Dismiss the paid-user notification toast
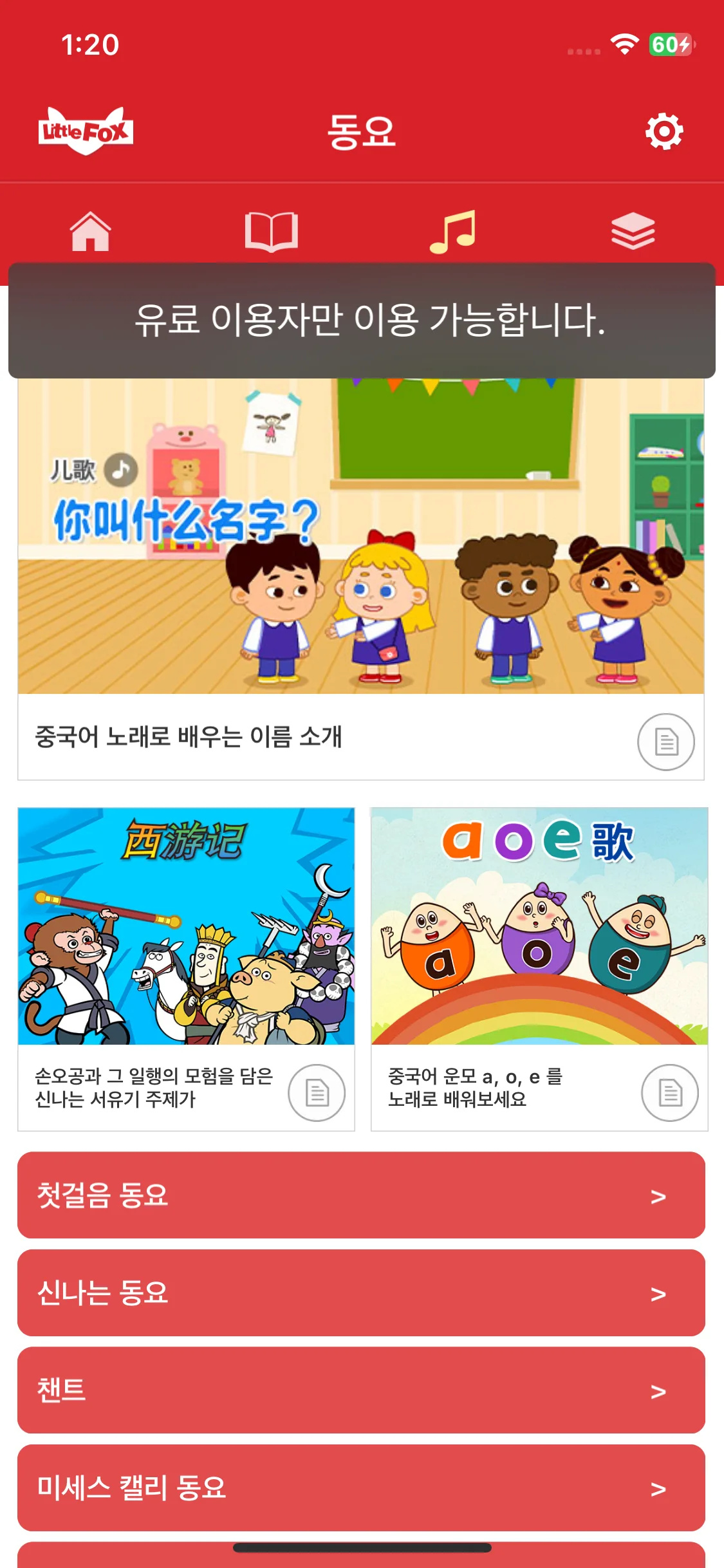This screenshot has height=1568, width=724. coord(362,322)
